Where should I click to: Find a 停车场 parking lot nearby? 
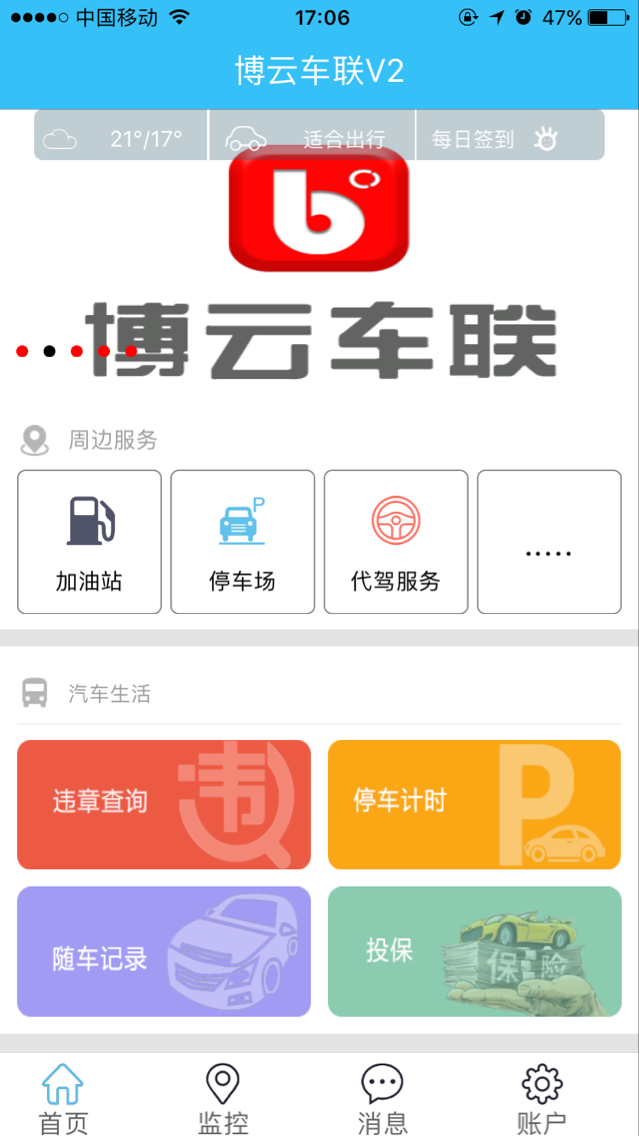(x=242, y=541)
